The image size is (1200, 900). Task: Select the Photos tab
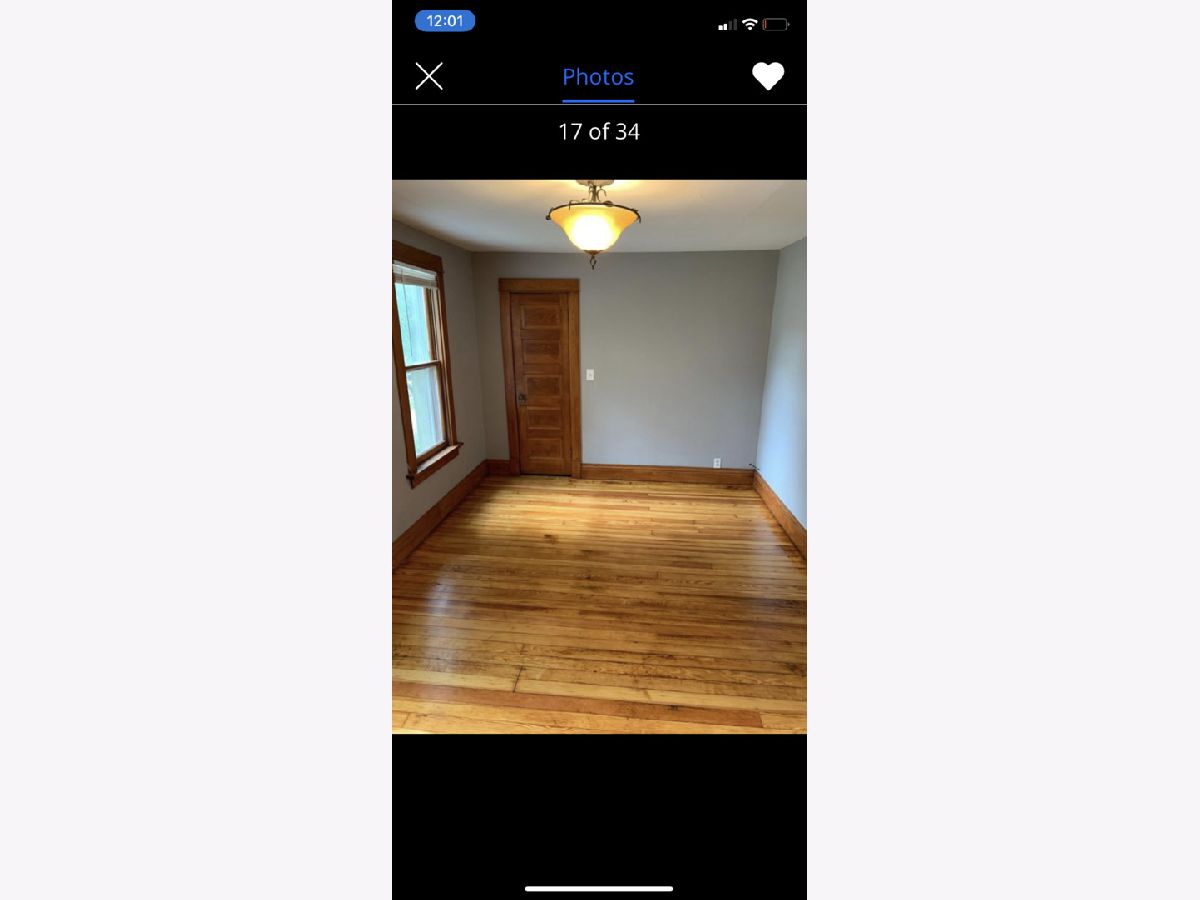tap(598, 77)
